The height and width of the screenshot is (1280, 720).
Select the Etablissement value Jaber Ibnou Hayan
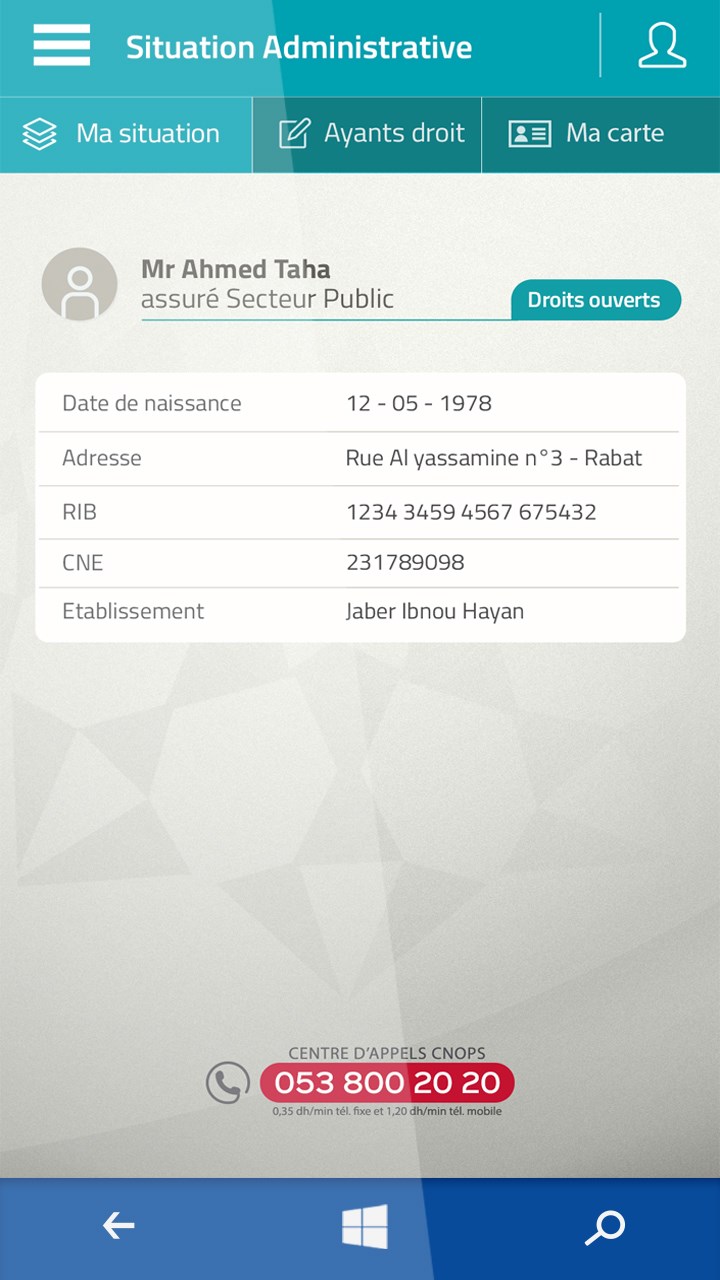pos(435,611)
